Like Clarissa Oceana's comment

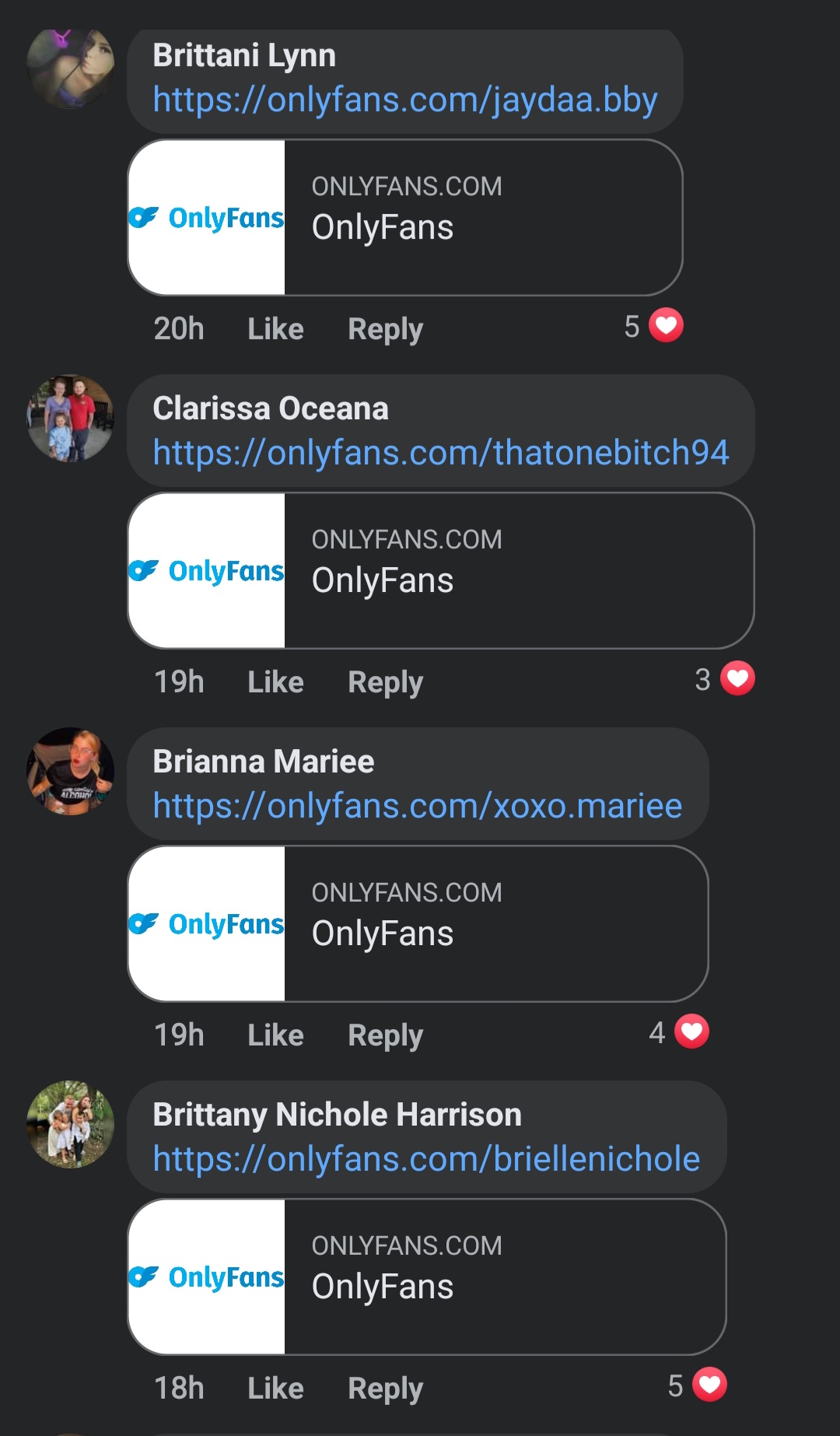click(275, 682)
